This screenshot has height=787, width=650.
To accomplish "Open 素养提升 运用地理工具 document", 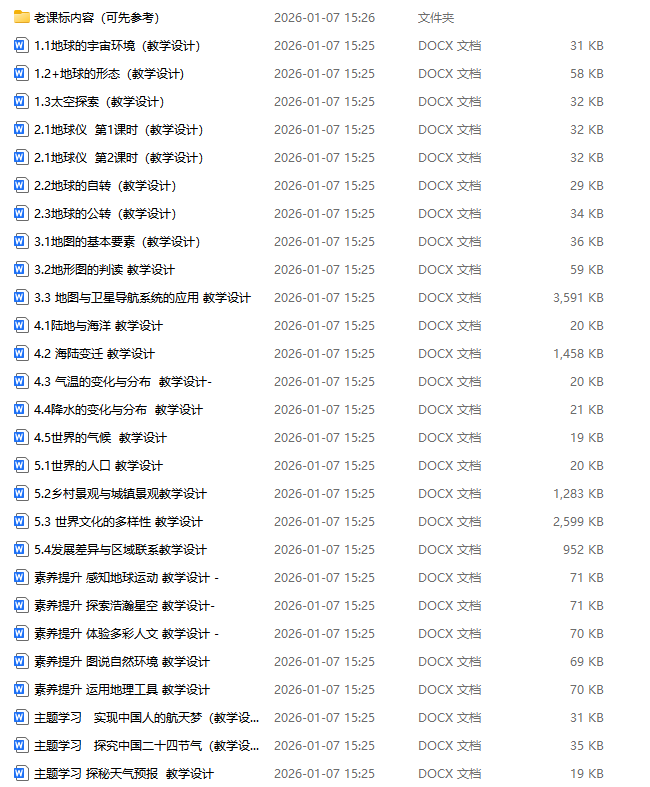I will (122, 690).
